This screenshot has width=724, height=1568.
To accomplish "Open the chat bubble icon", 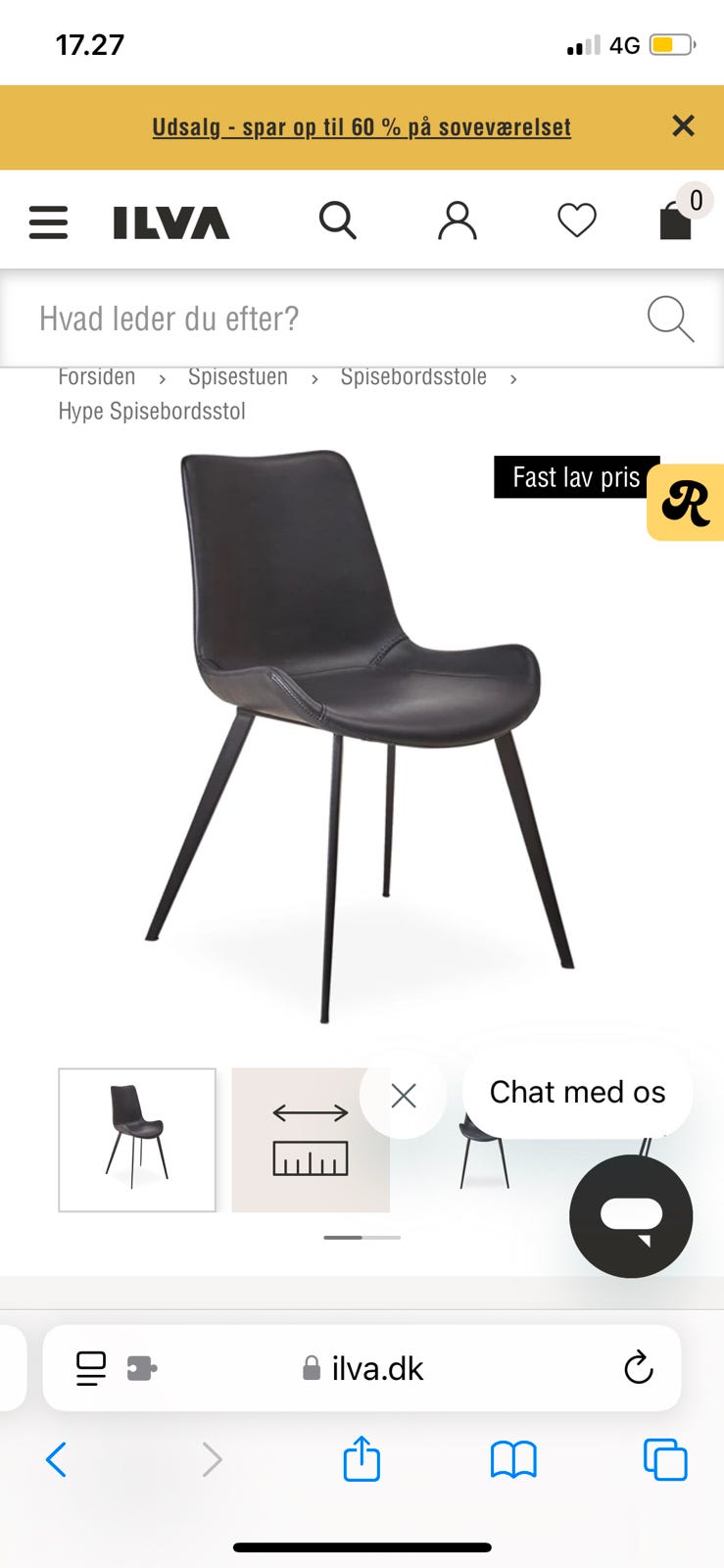I will tap(631, 1215).
